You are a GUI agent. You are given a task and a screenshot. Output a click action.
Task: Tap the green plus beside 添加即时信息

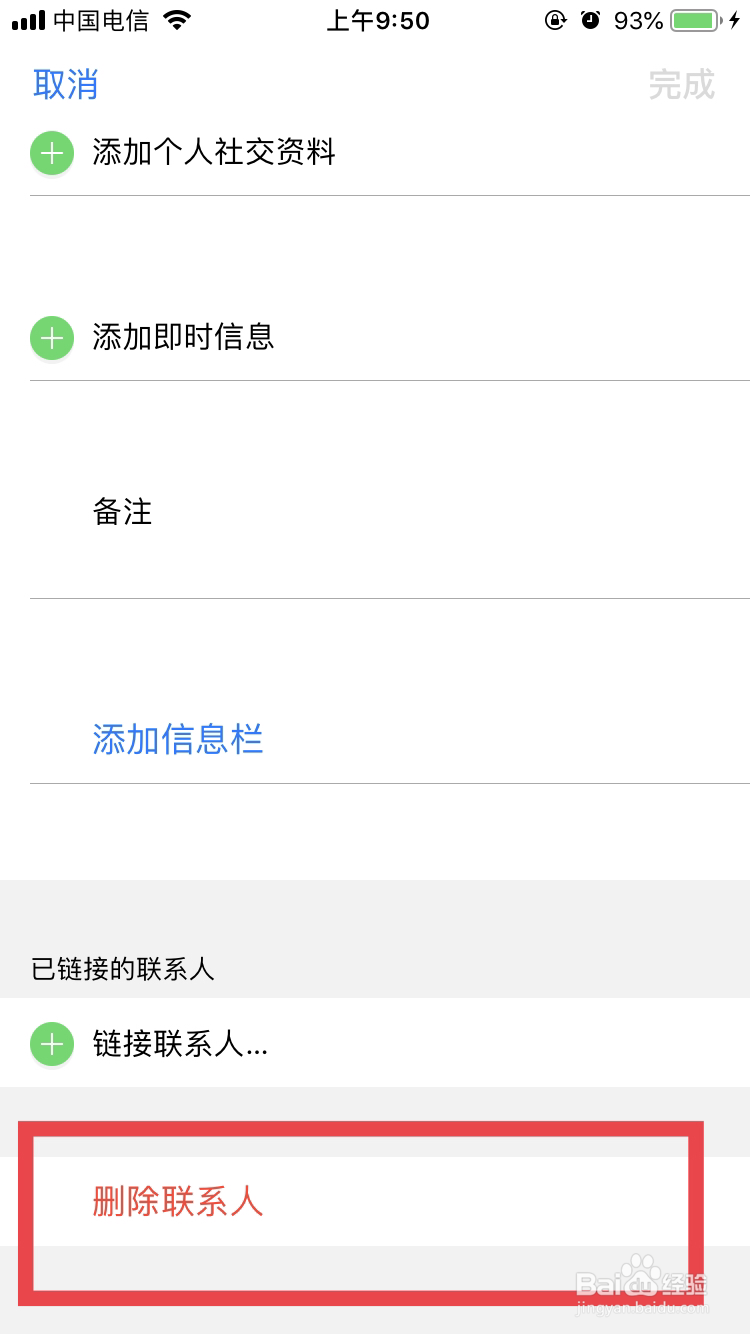(52, 338)
